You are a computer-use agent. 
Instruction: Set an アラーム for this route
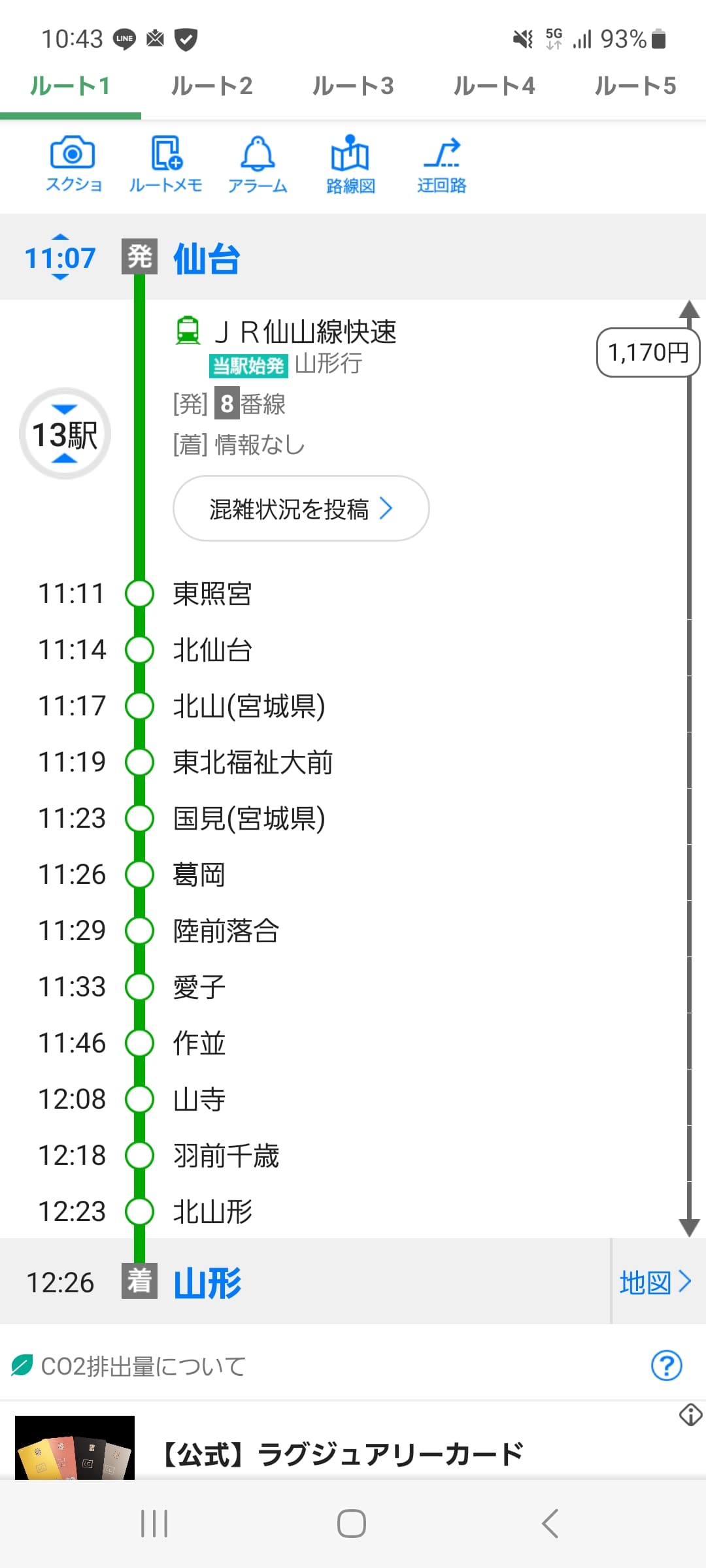[258, 165]
